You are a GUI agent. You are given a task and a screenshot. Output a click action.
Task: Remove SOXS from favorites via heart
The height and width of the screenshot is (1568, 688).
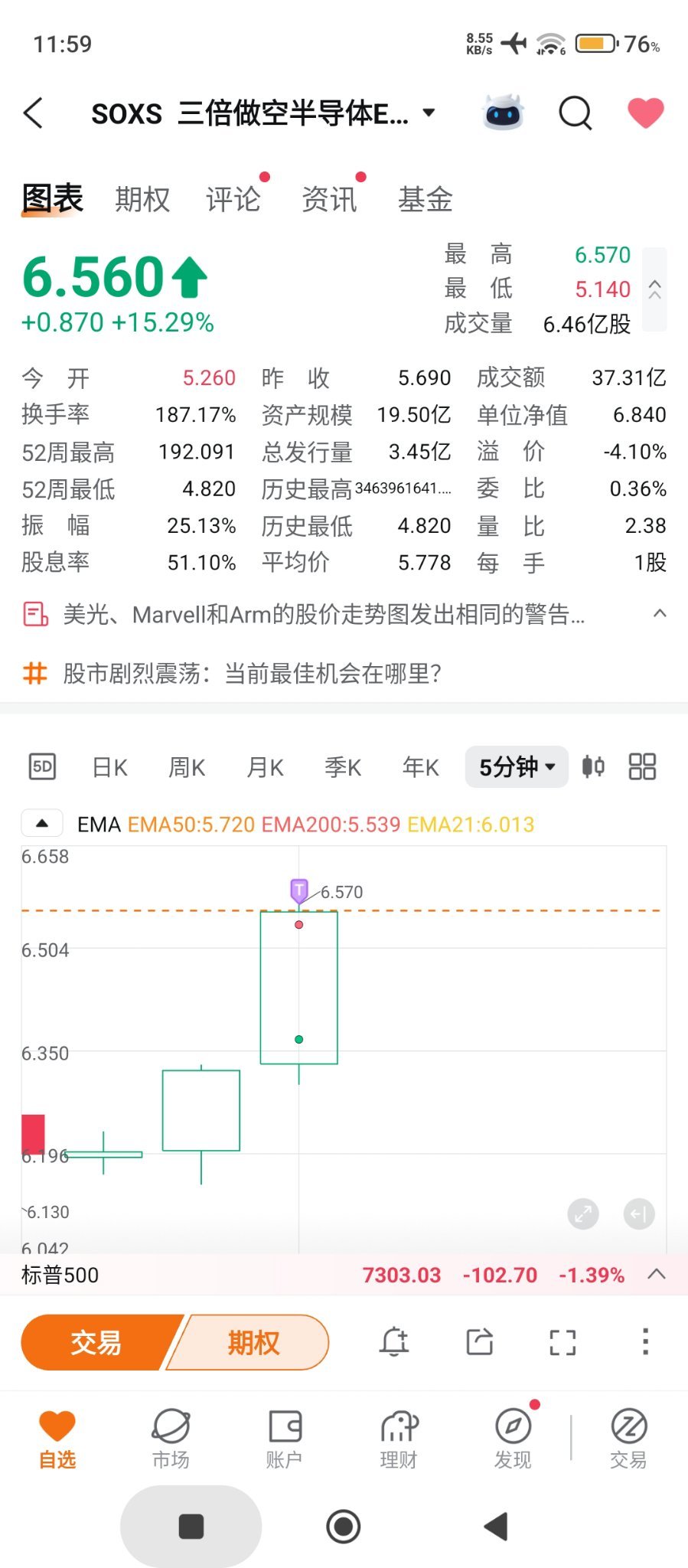[x=646, y=113]
